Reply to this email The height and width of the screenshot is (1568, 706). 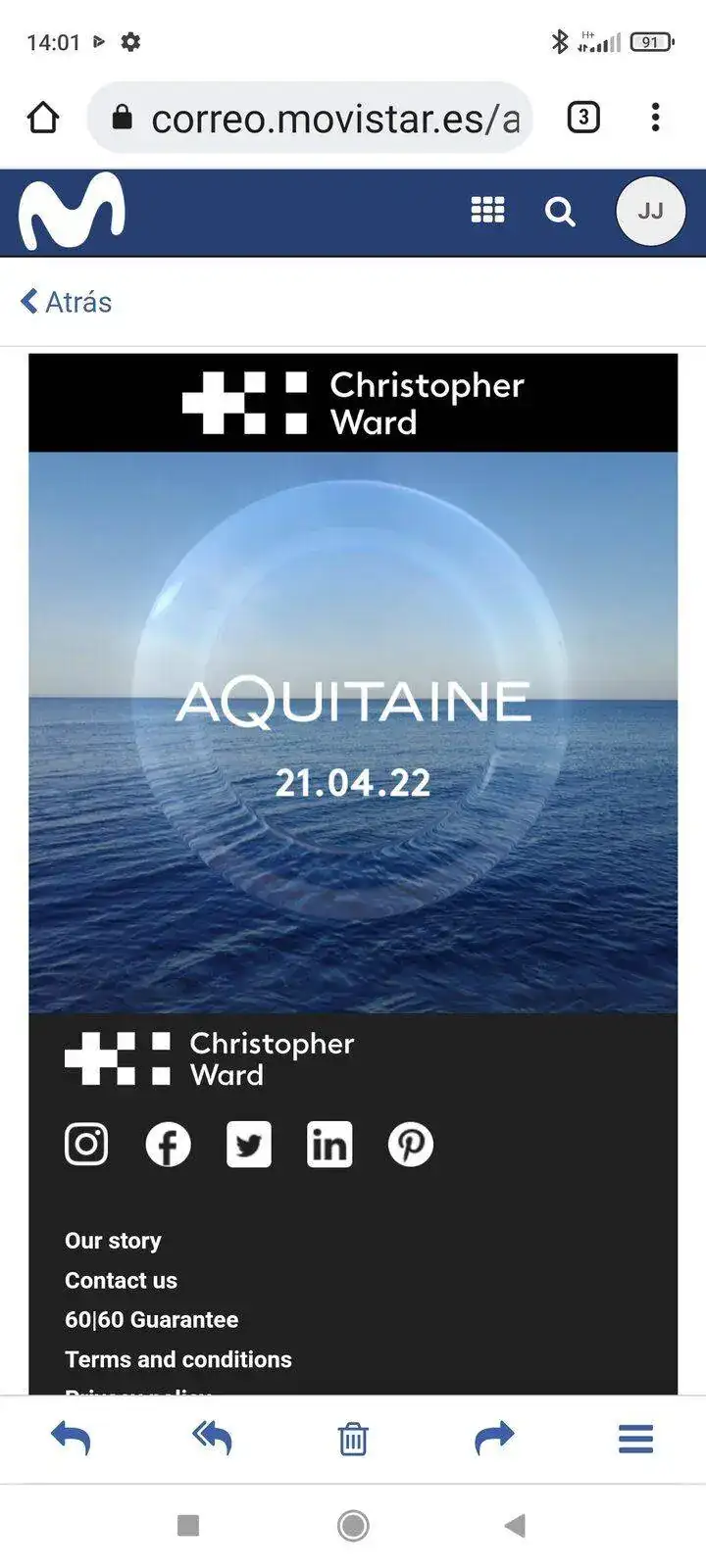click(71, 1439)
